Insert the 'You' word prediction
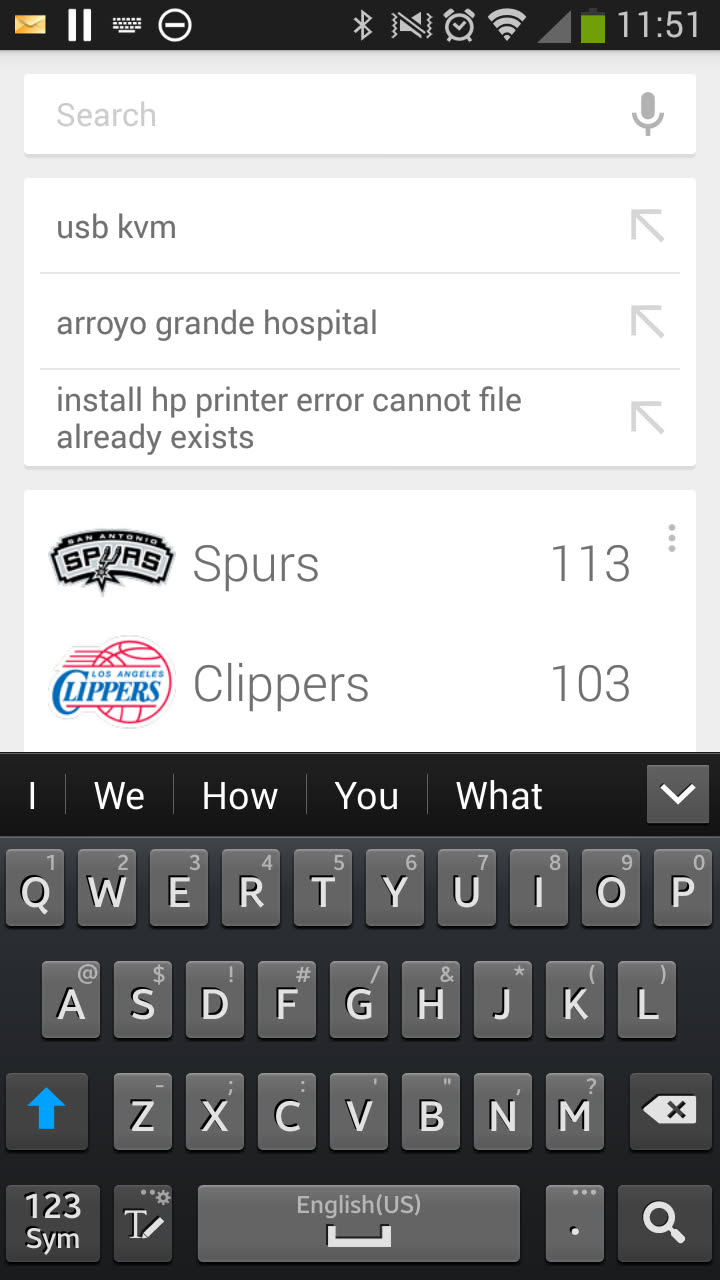 [x=367, y=796]
